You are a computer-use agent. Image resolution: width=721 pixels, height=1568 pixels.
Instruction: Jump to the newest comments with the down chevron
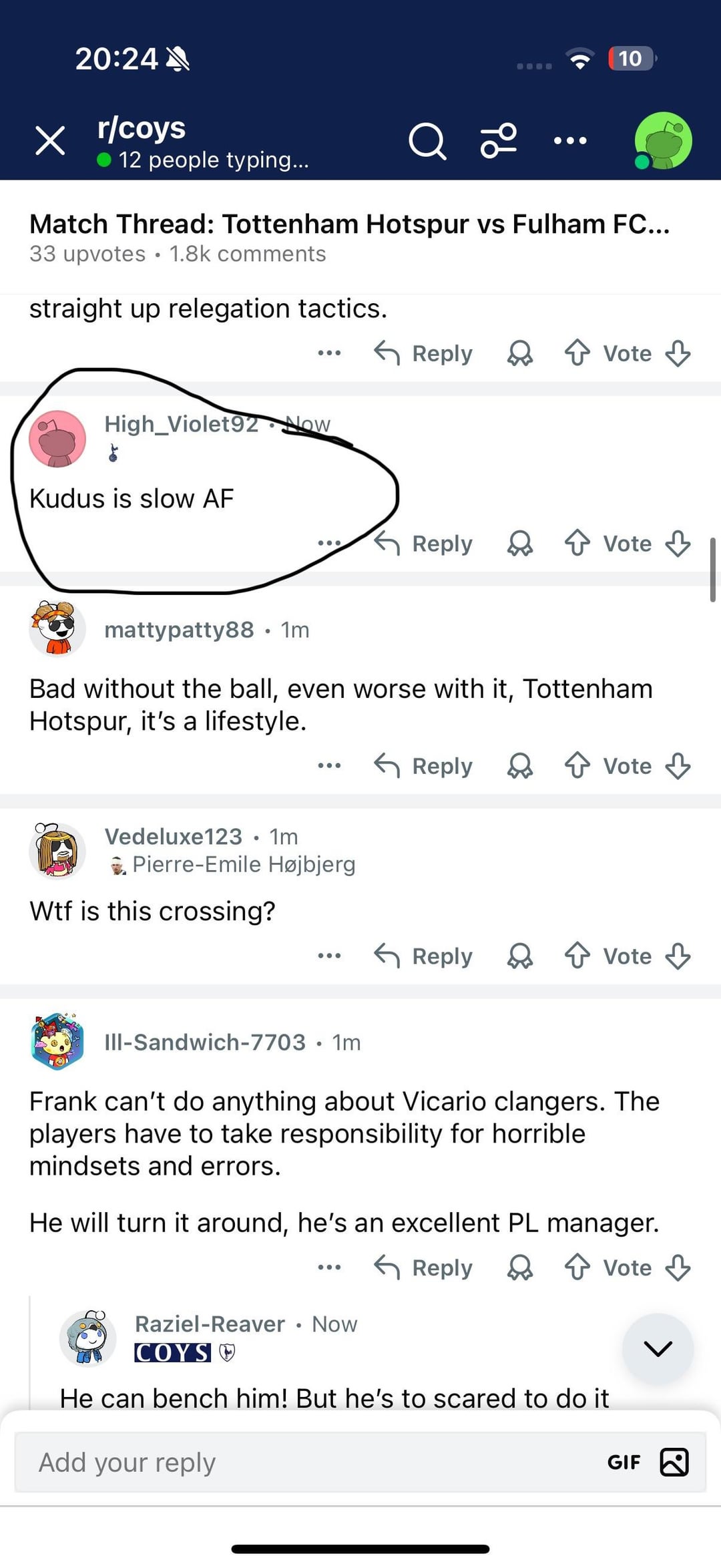pos(658,1349)
